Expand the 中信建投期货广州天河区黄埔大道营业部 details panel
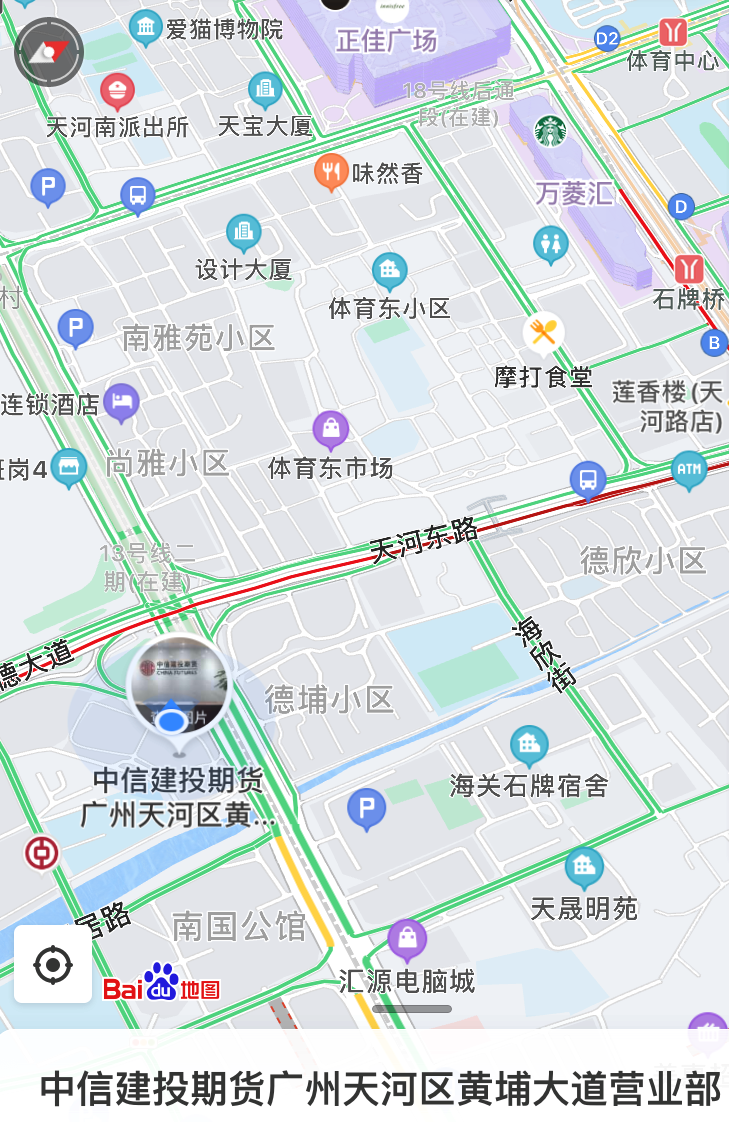 click(x=380, y=1088)
